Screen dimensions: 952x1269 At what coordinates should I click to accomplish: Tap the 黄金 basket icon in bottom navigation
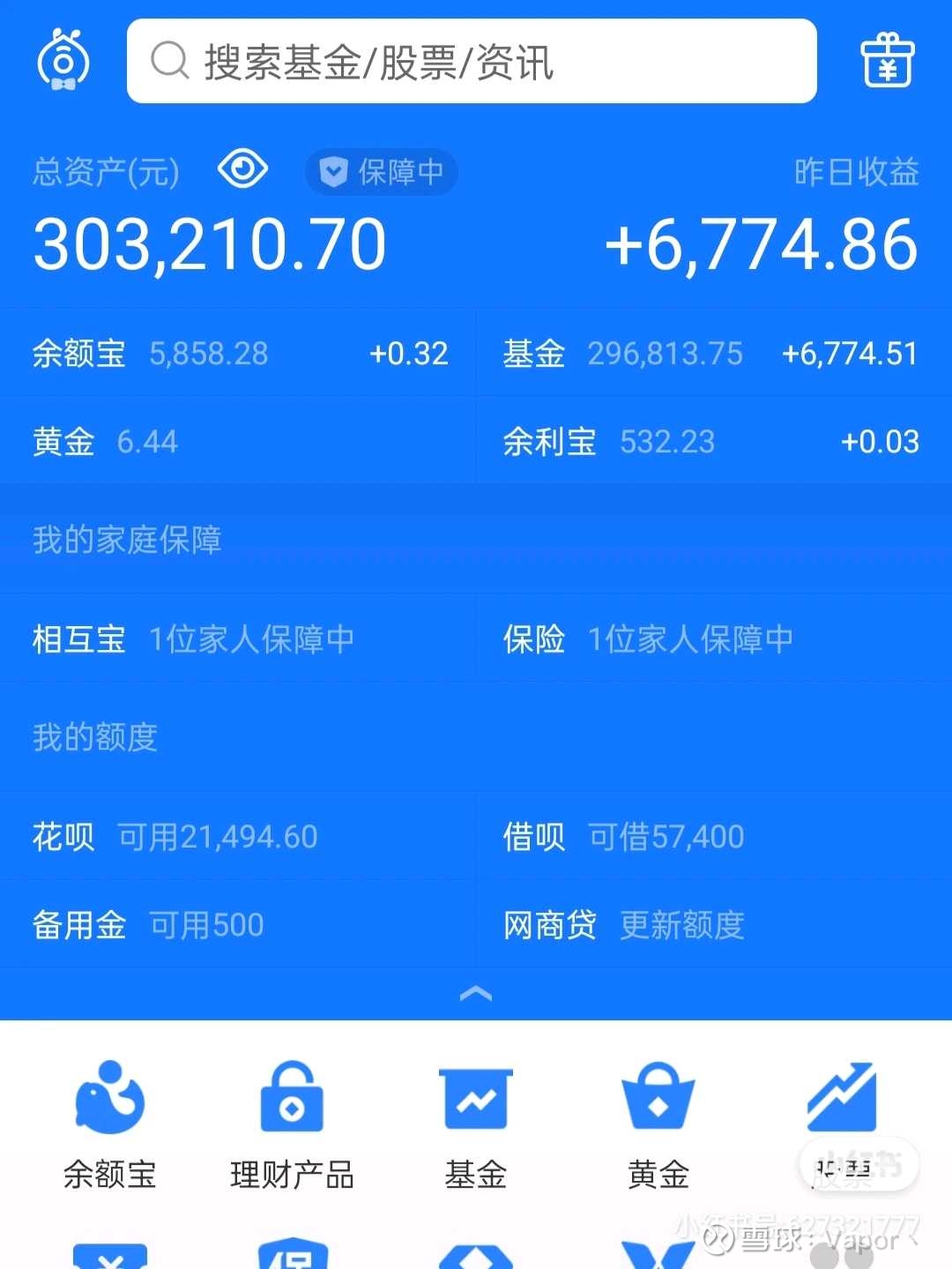[x=657, y=1098]
